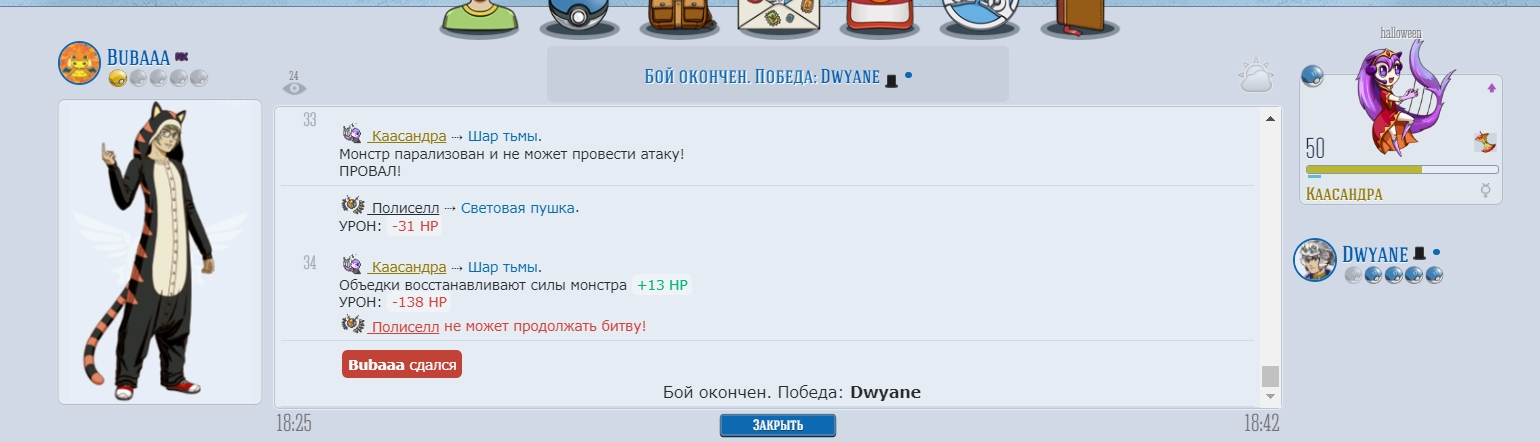This screenshot has height=442, width=1540.
Task: Open Полиселл link next to Световая пушка
Action: click(x=404, y=208)
